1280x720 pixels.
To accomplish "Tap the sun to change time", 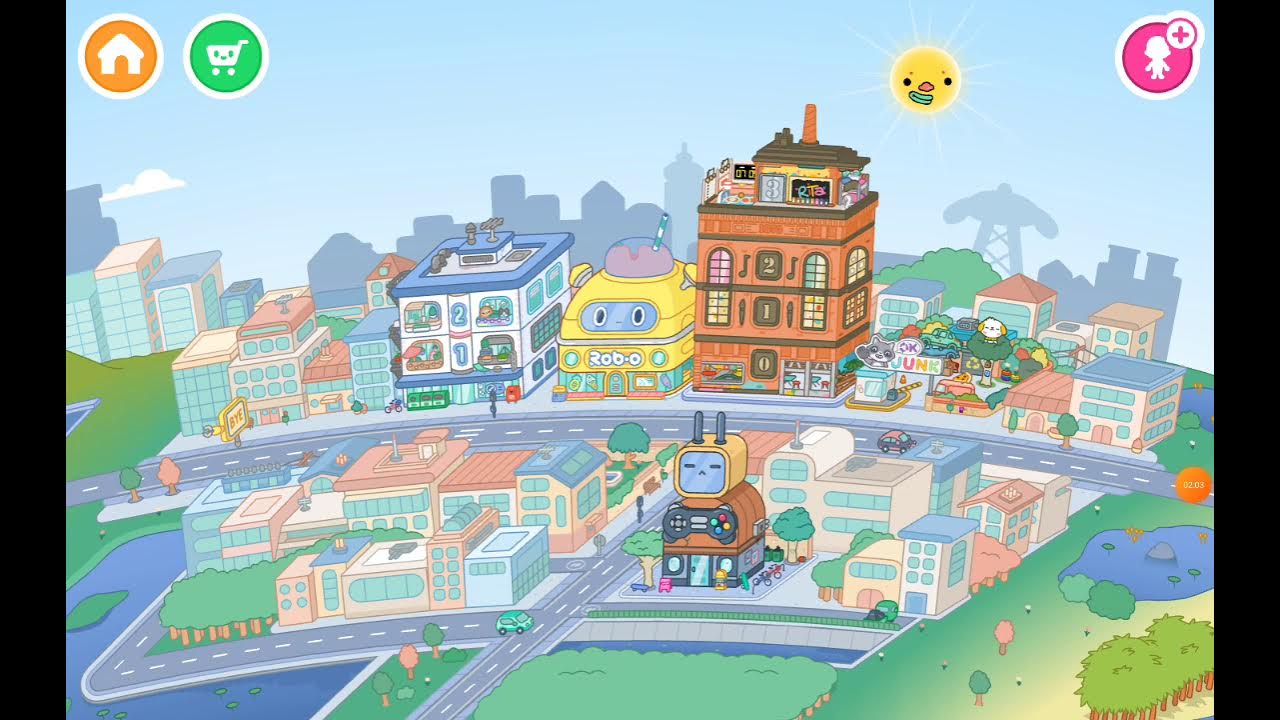I will pyautogui.click(x=925, y=80).
